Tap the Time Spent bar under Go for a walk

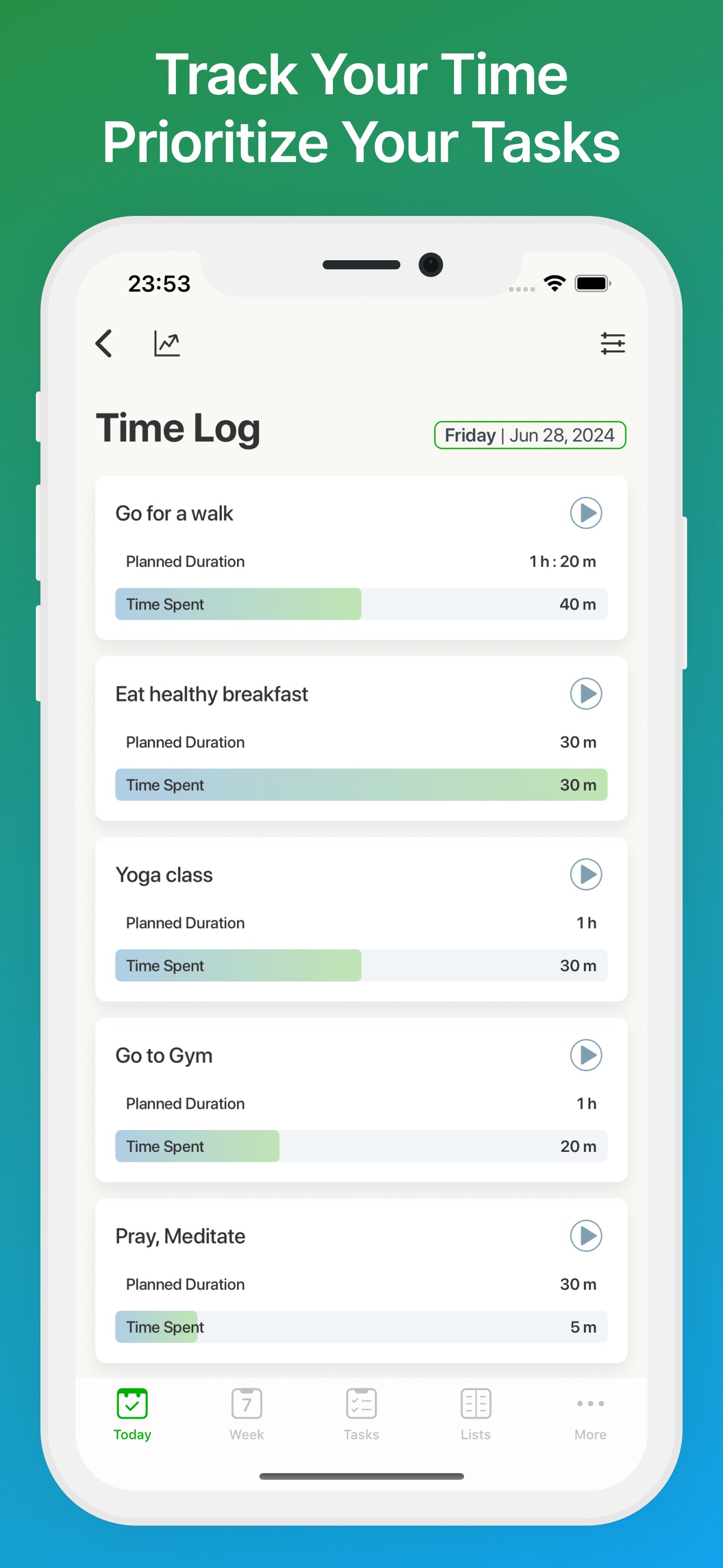(361, 604)
